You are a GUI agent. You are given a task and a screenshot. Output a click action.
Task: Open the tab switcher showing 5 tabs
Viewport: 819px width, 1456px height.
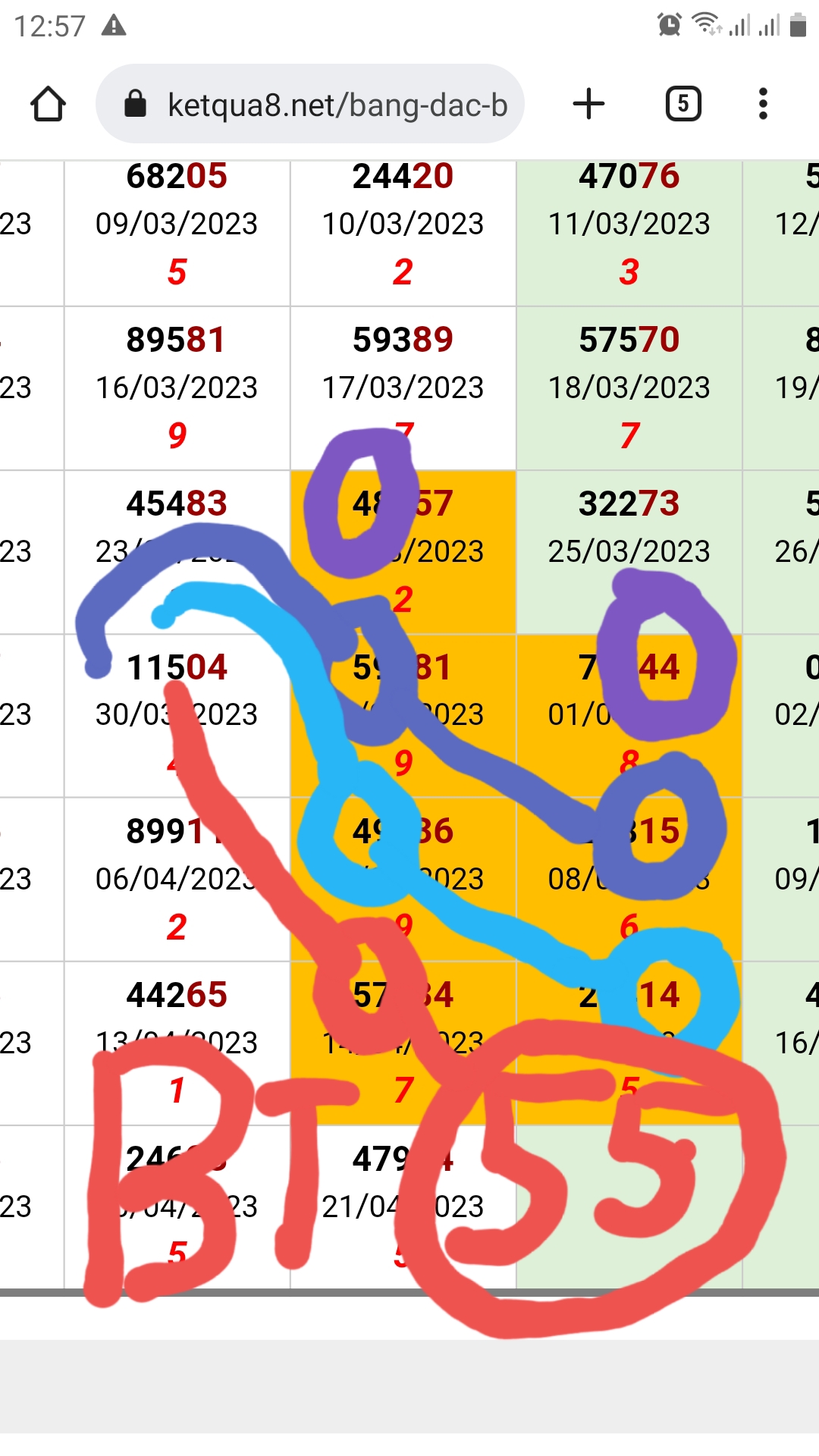pos(683,104)
